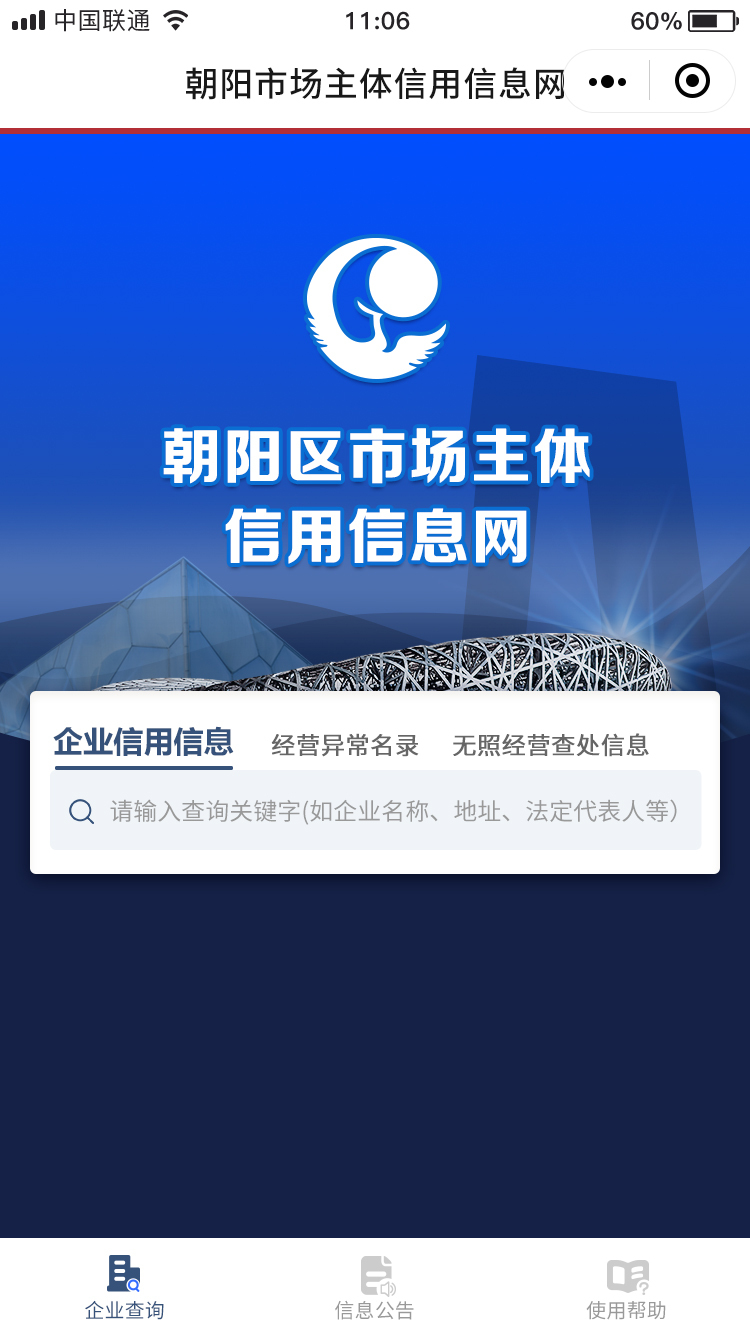Close the mini program via circle button
The image size is (750, 1334).
pos(692,81)
